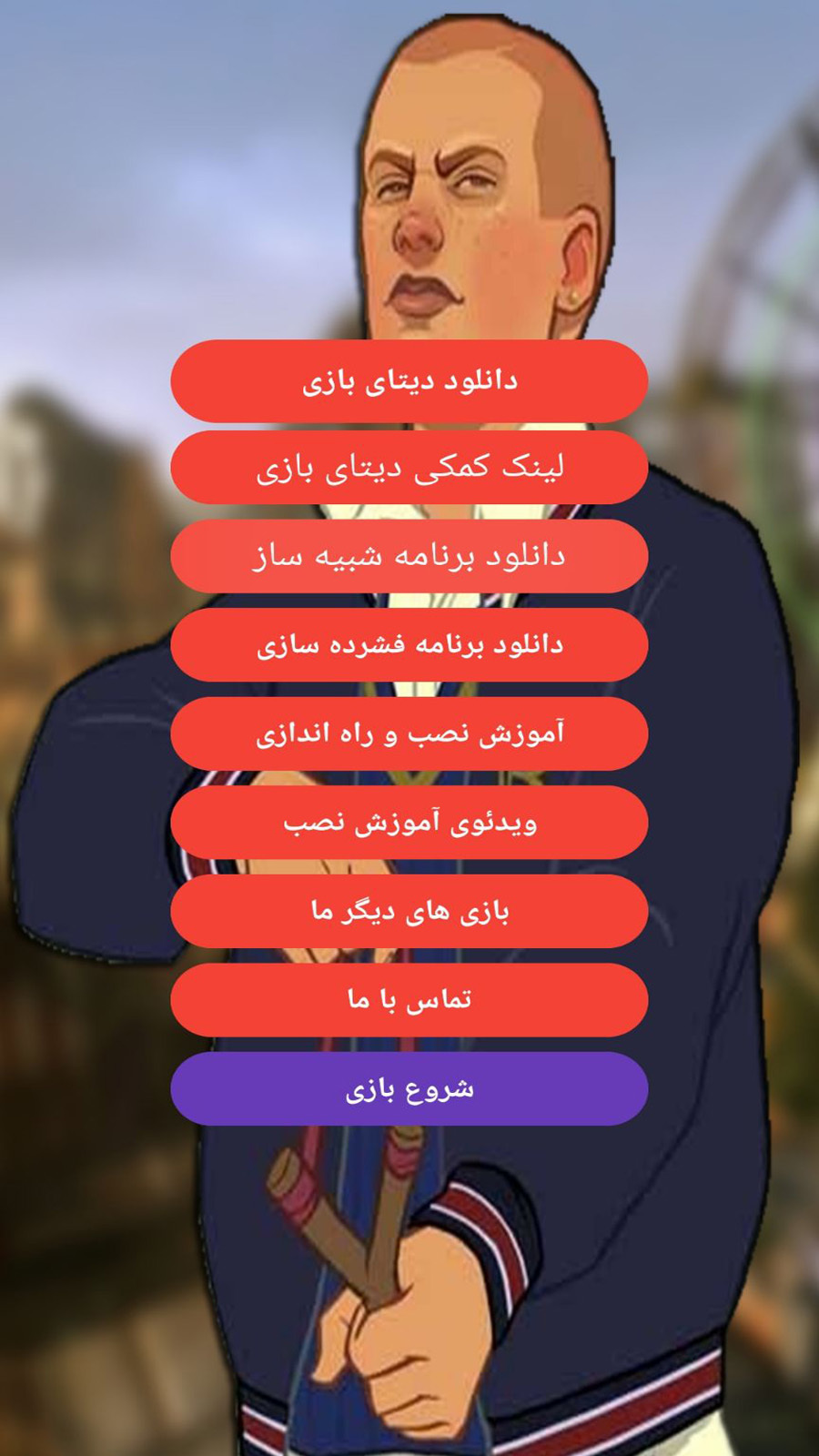Open بازی های دیگر ما

(409, 911)
